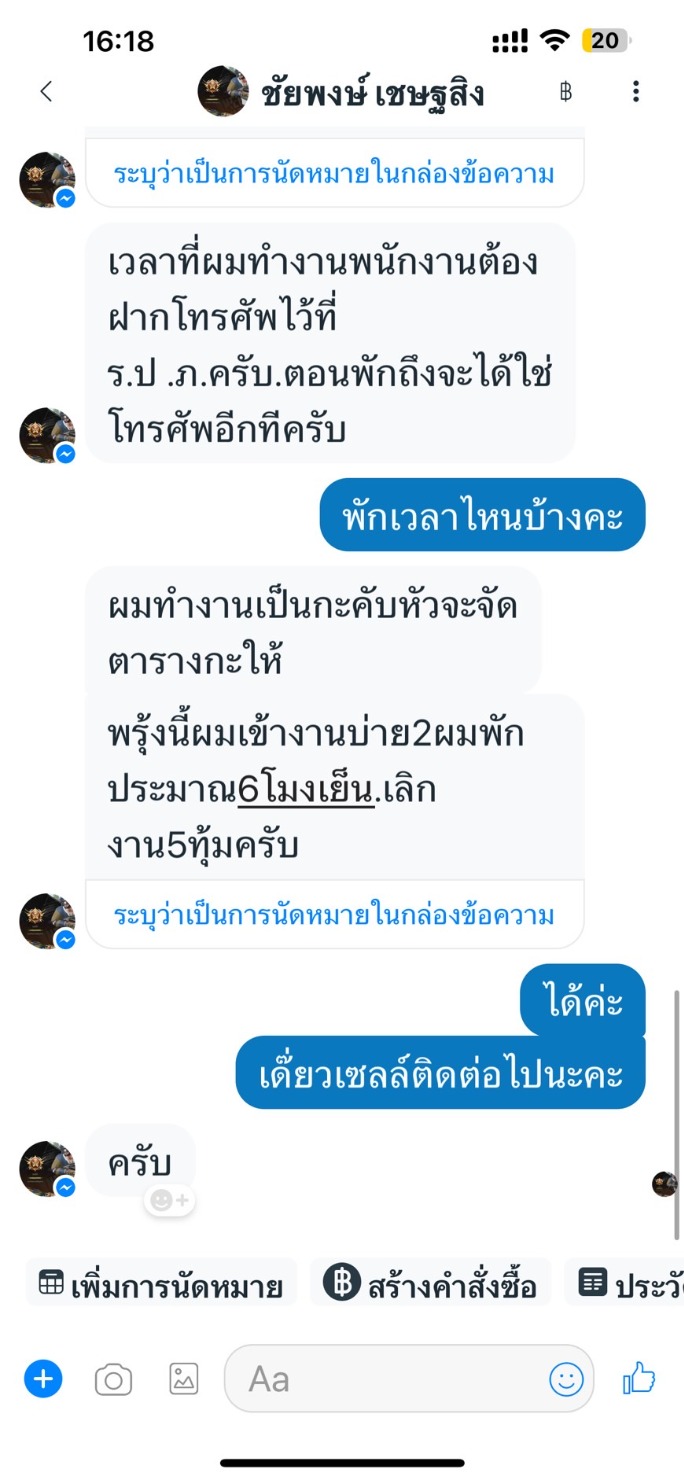Open the blue plus attachments button

tap(43, 1380)
